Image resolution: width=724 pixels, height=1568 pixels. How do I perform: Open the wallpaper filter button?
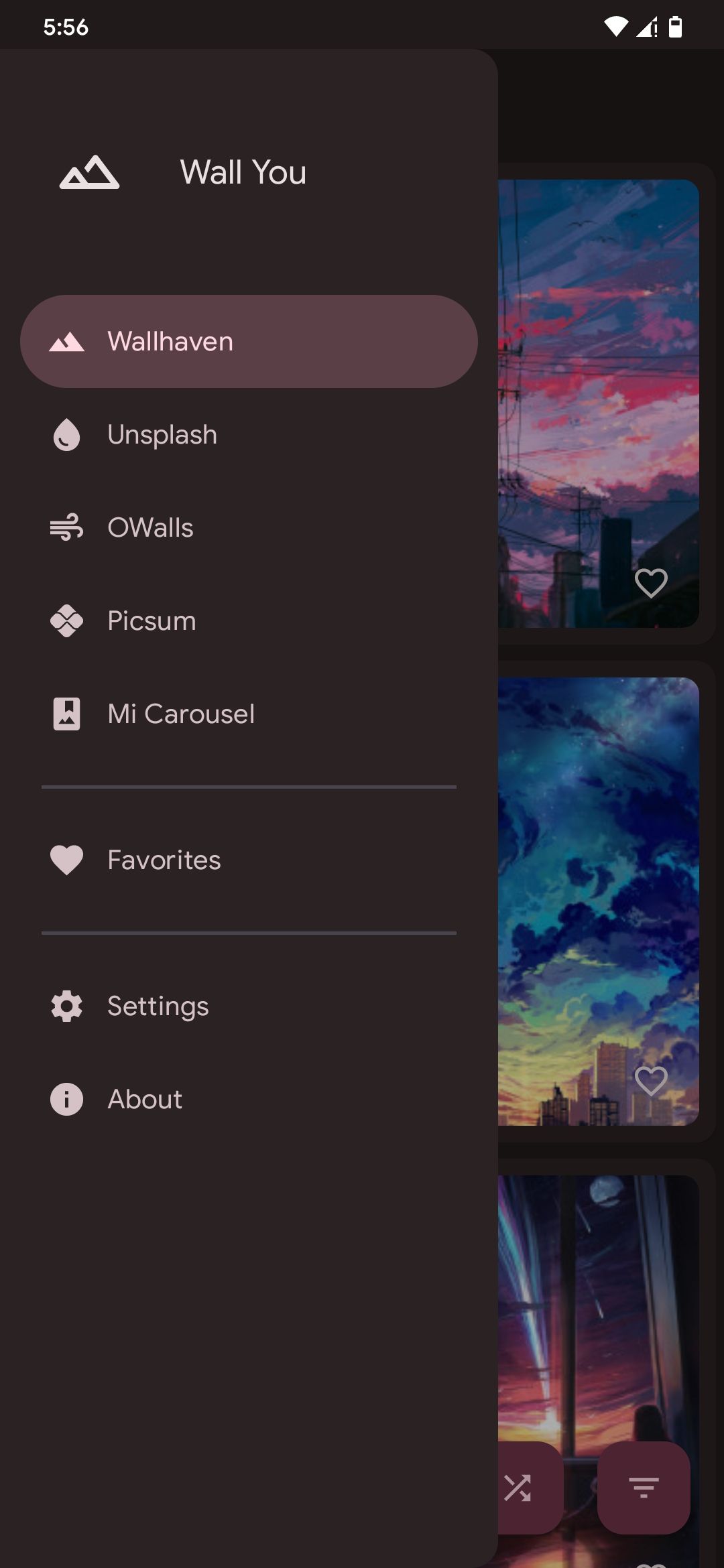click(644, 1486)
